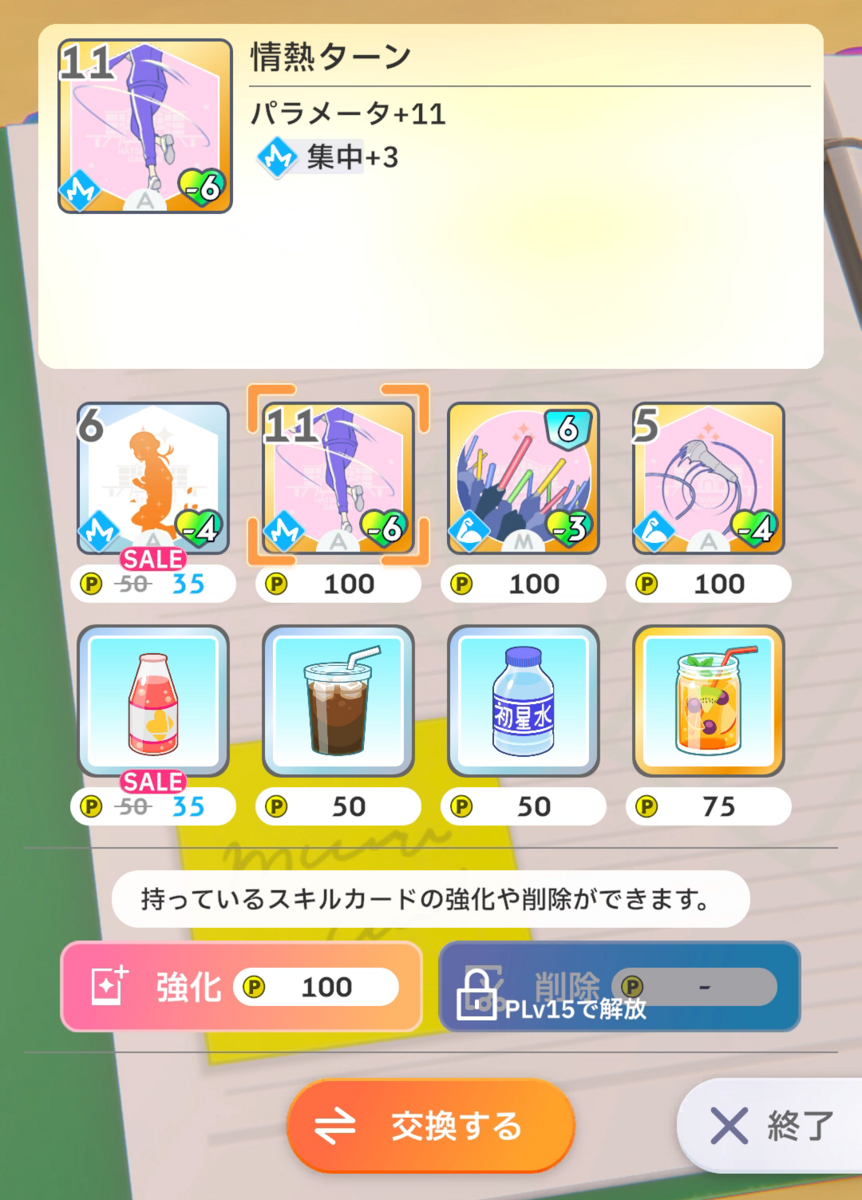Tap the 強化 upgrade button
862x1200 pixels.
tap(241, 987)
